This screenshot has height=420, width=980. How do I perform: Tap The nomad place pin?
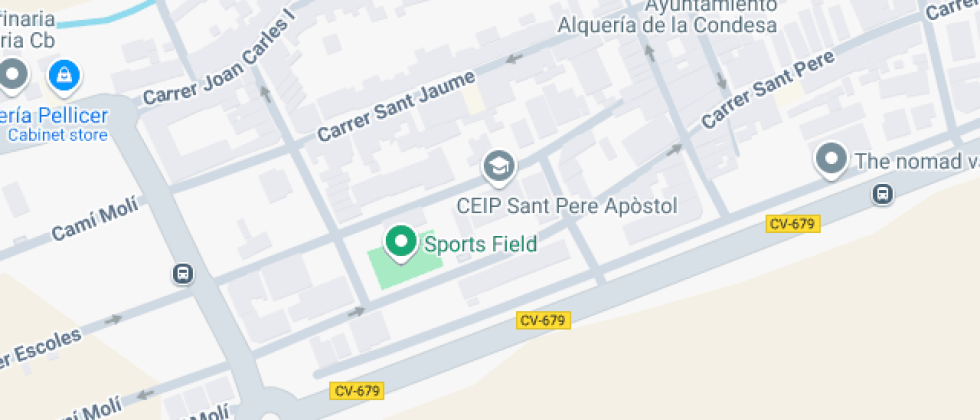[x=831, y=159]
